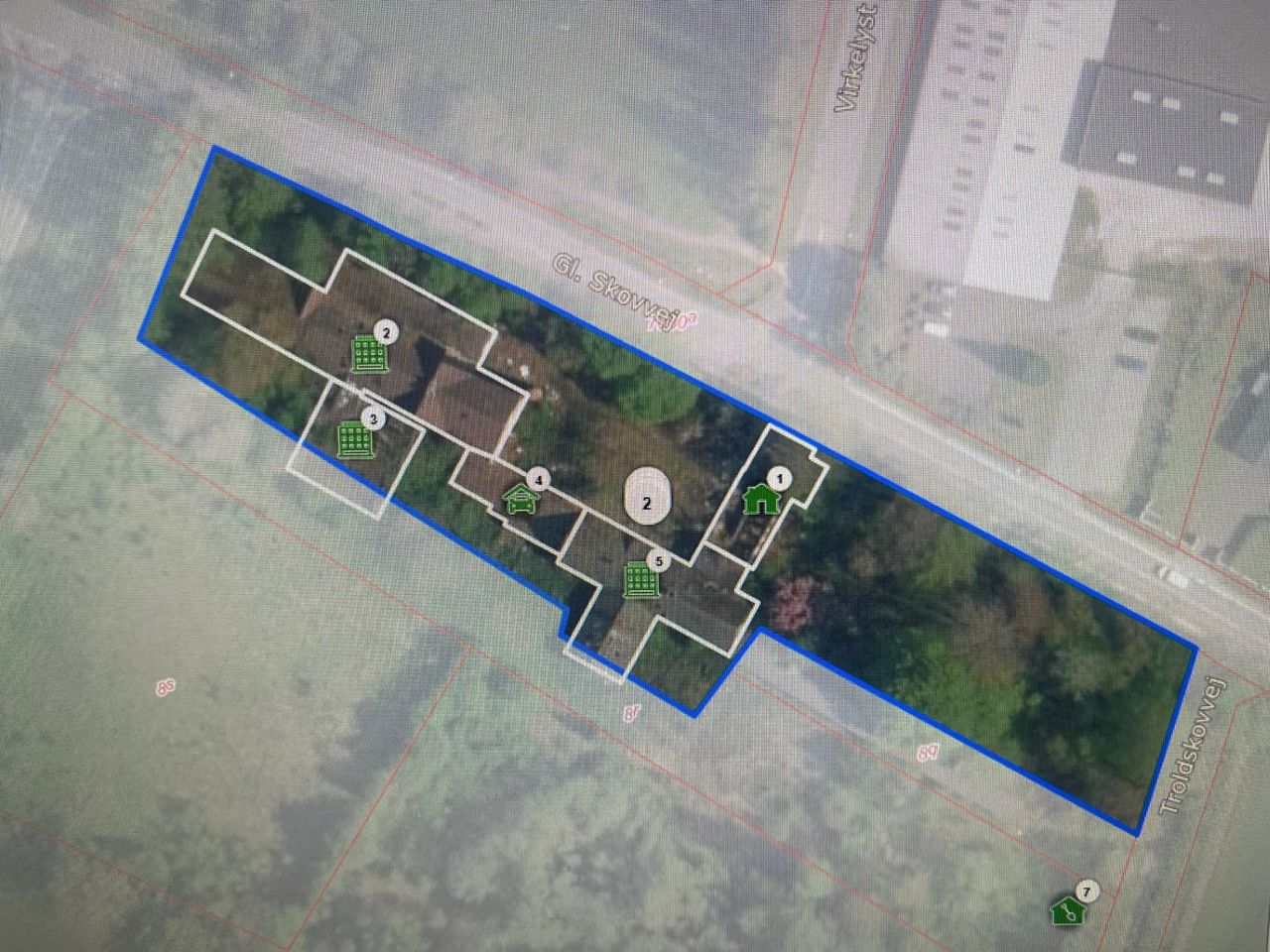The image size is (1270, 952).
Task: Select building marker number 2
Action: 369,352
